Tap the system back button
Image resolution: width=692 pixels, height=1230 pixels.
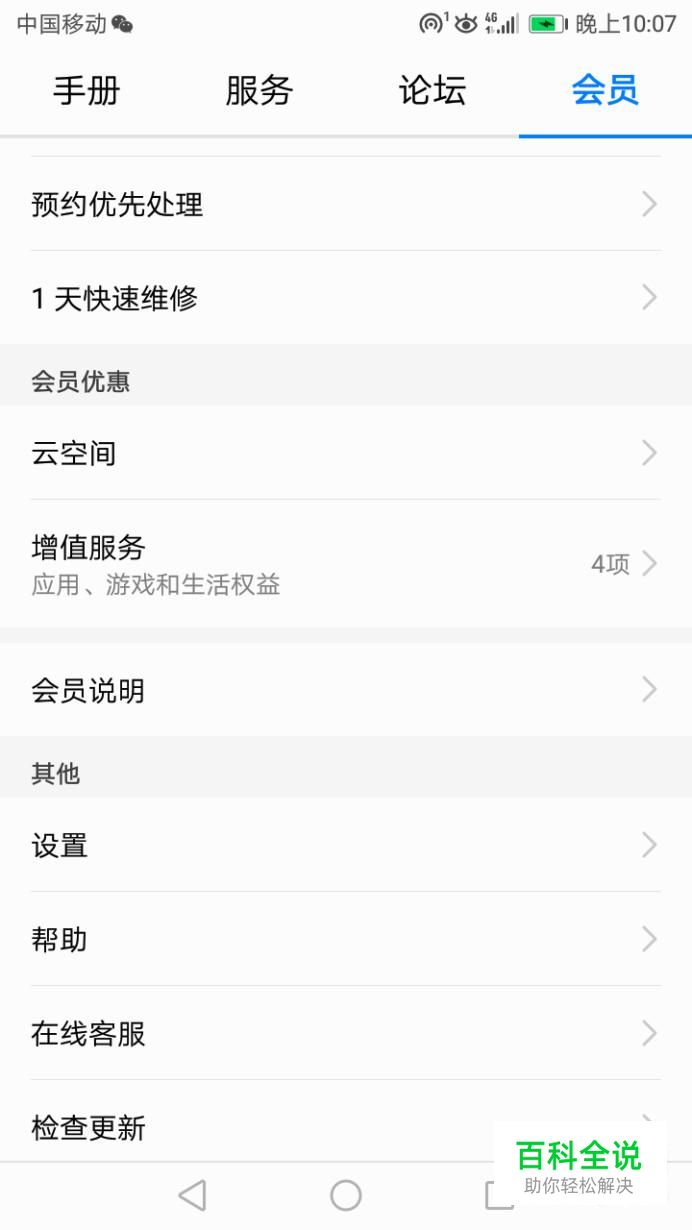[x=192, y=1195]
